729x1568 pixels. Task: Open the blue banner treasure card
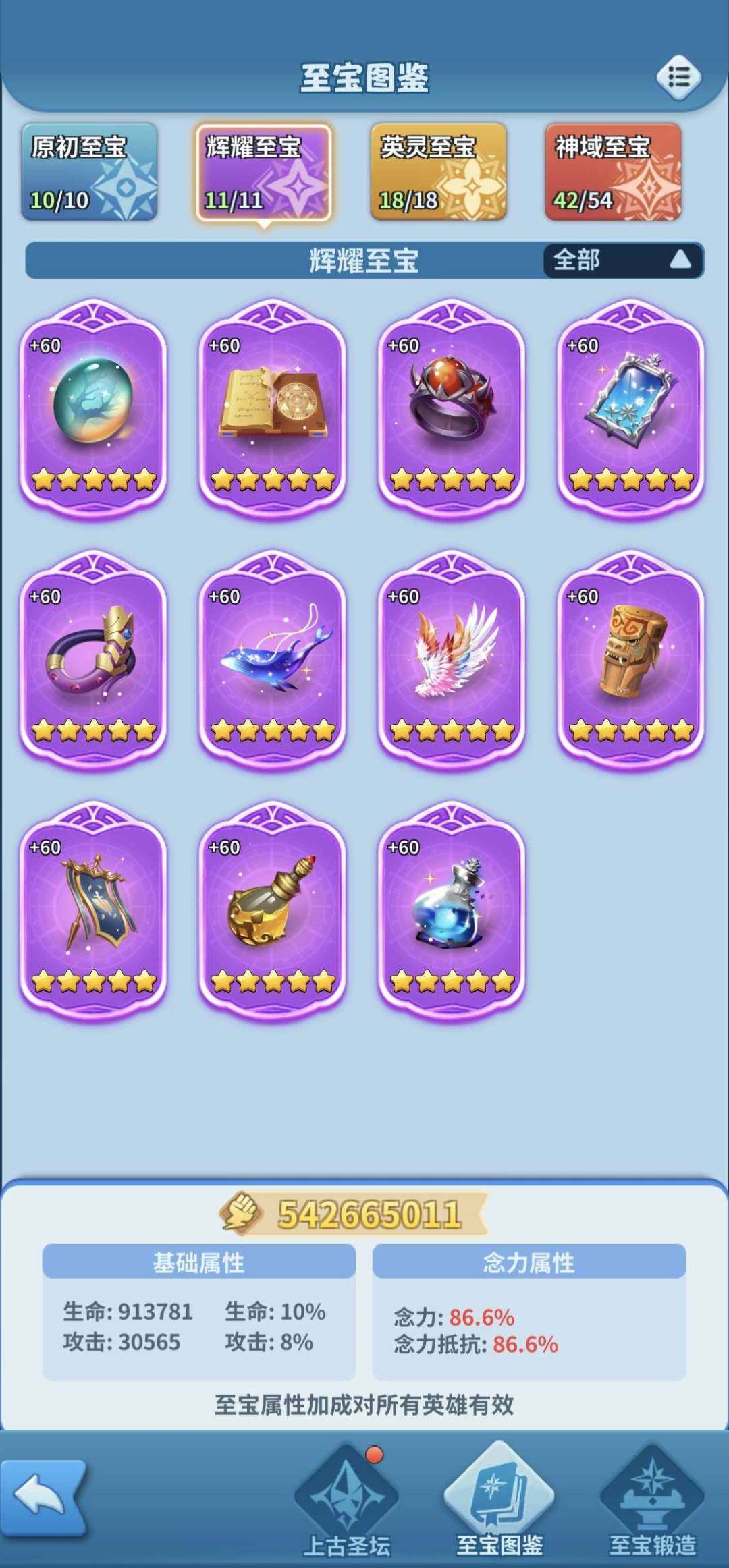93,911
